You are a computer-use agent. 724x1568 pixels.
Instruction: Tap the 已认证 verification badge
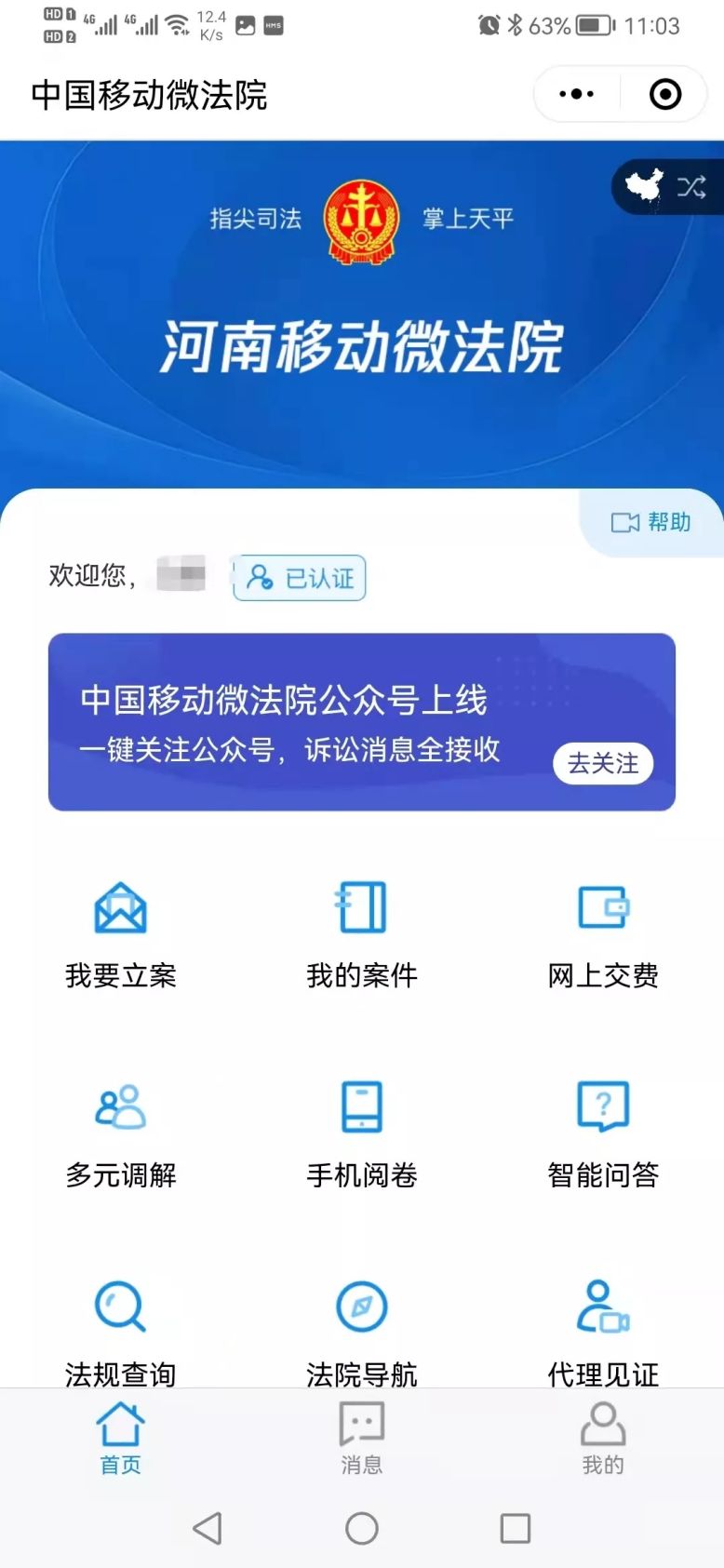pyautogui.click(x=300, y=578)
